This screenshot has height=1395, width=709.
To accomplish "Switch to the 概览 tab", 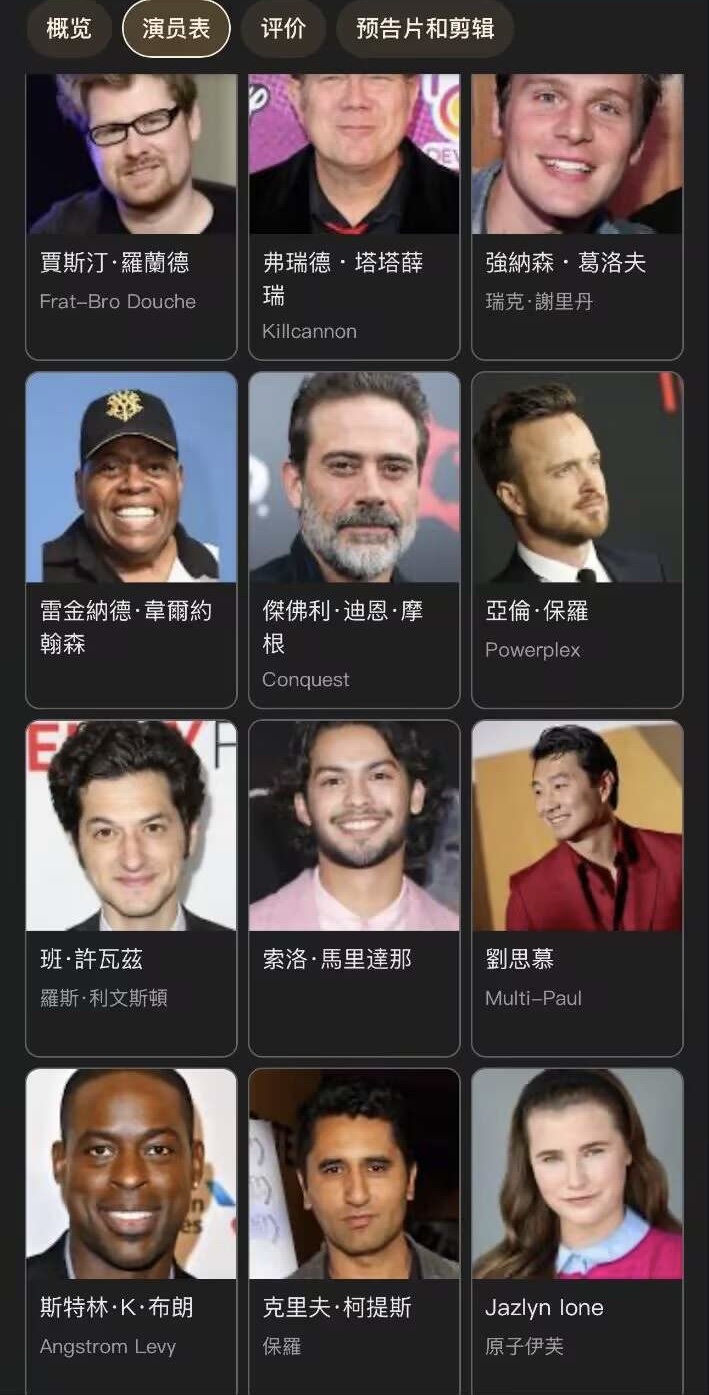I will pyautogui.click(x=69, y=28).
